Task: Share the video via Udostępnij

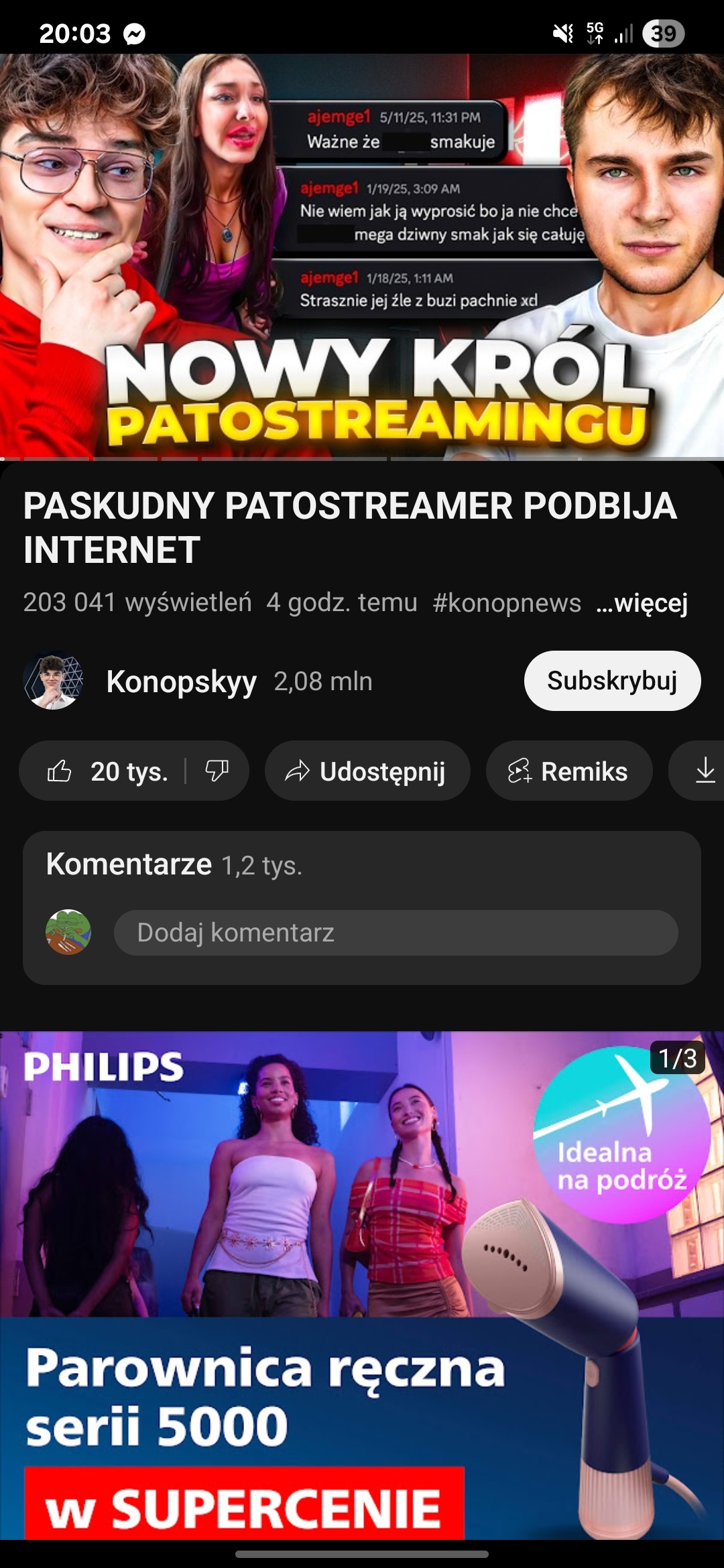Action: (x=367, y=771)
